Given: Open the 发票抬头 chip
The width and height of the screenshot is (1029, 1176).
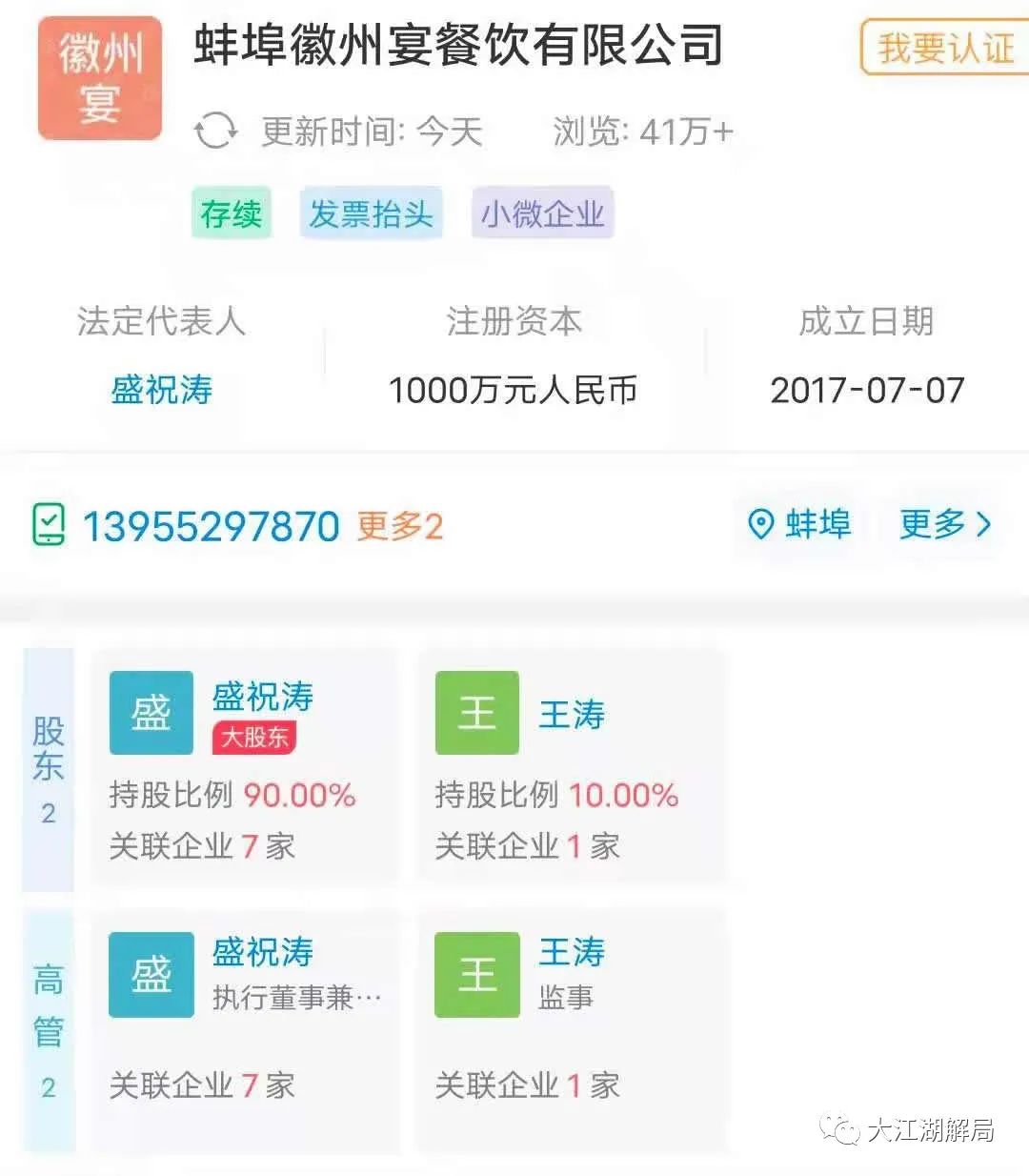Looking at the screenshot, I should [371, 213].
